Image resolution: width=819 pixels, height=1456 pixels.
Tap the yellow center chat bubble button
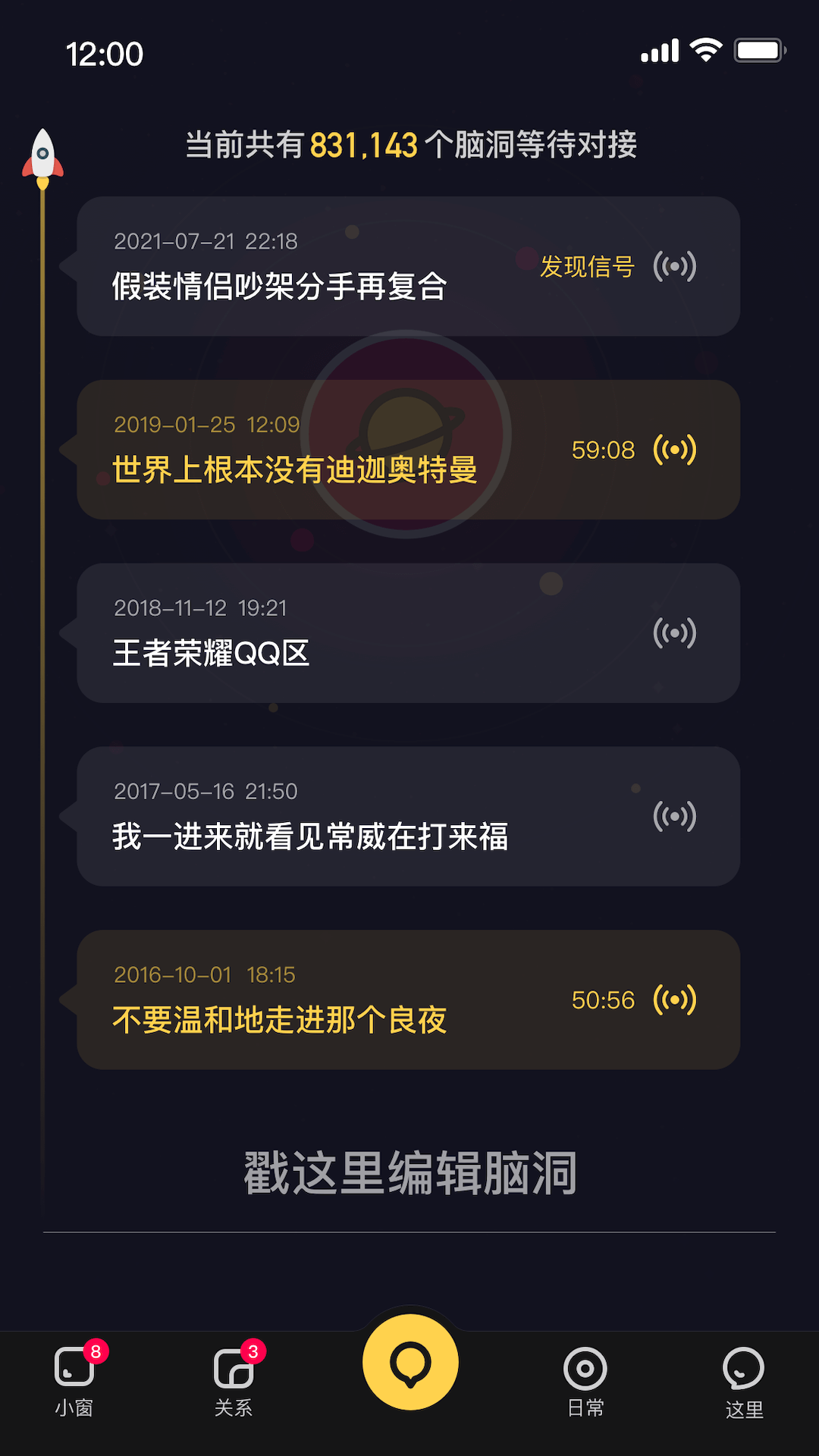coord(410,1363)
